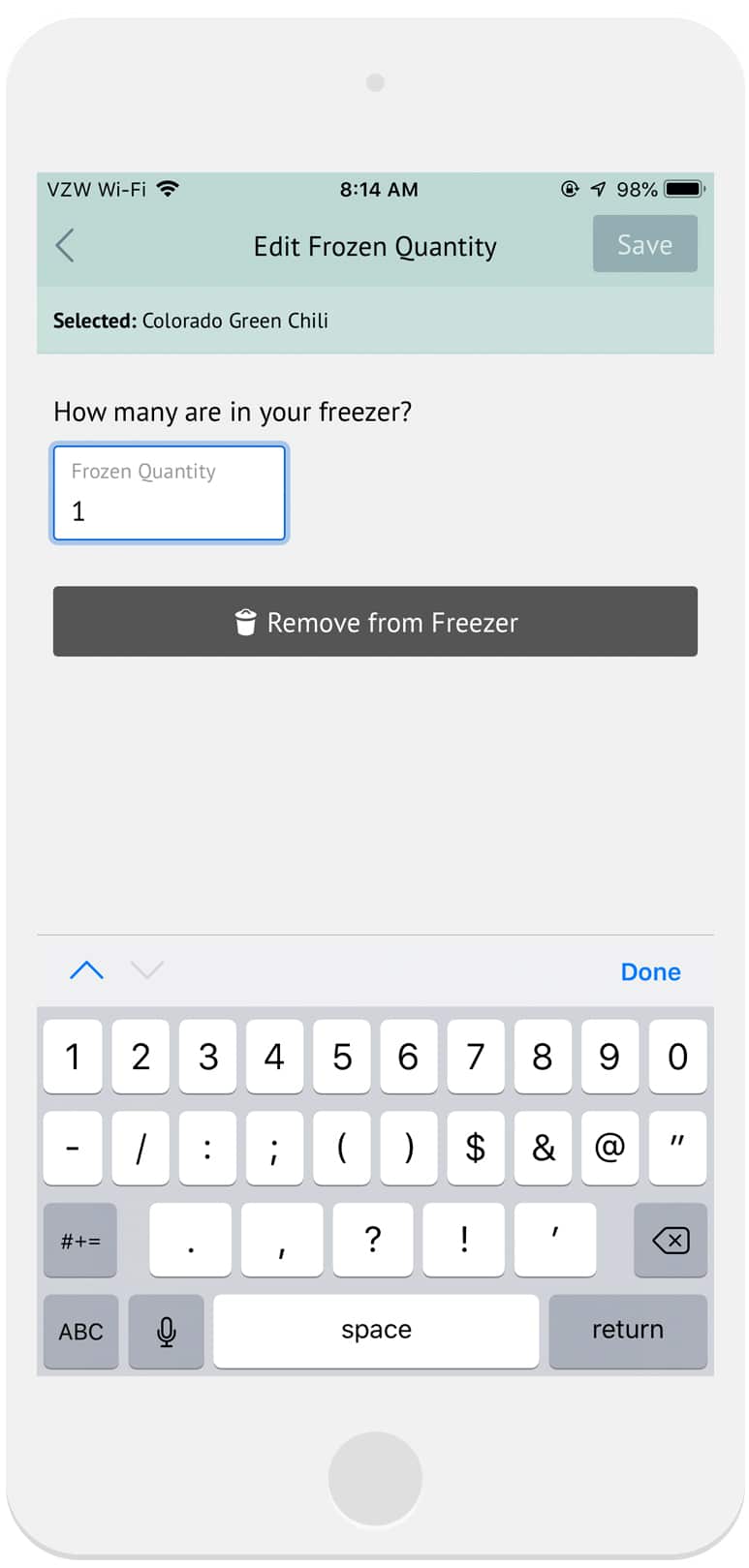The height and width of the screenshot is (1568, 749).
Task: Go back from Edit Frozen Quantity
Action: point(65,246)
